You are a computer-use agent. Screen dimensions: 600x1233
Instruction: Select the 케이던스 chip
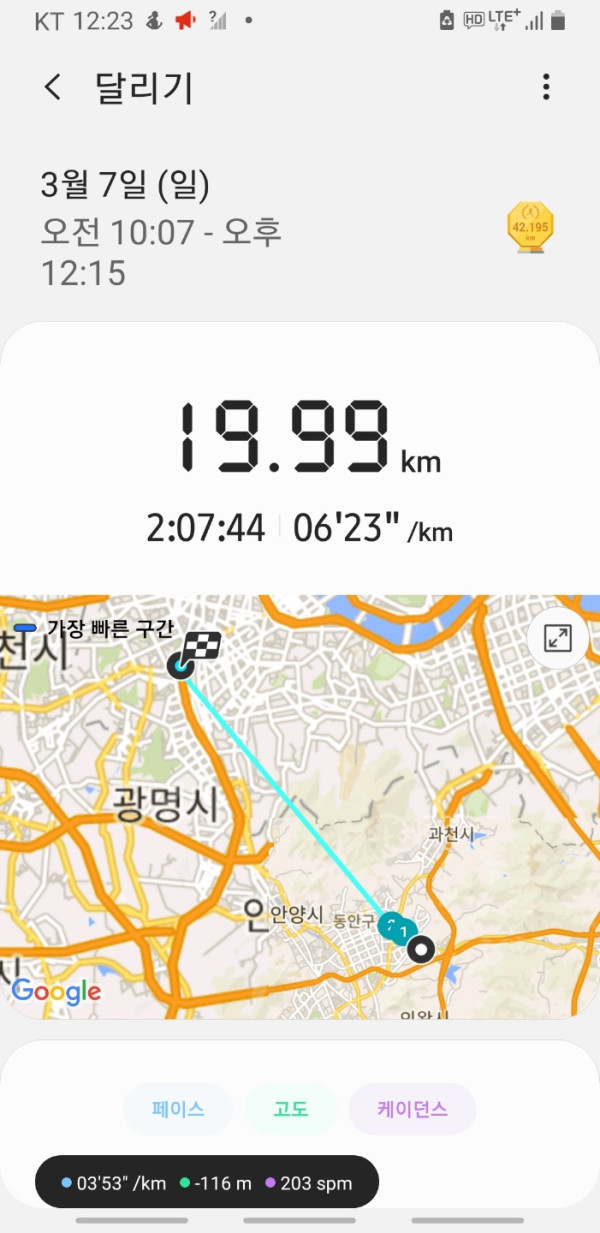[412, 1109]
